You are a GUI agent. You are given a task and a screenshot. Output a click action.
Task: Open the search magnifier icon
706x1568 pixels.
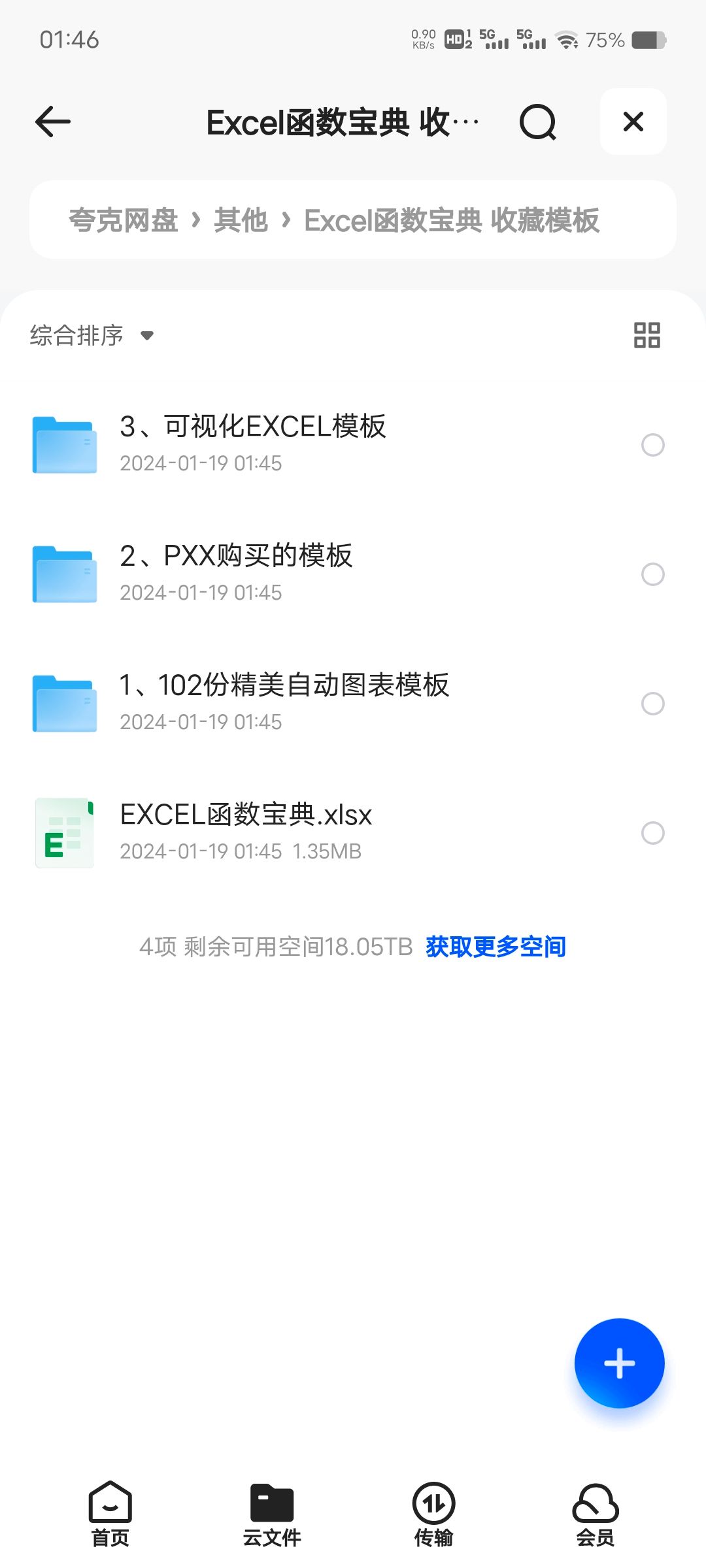click(538, 122)
